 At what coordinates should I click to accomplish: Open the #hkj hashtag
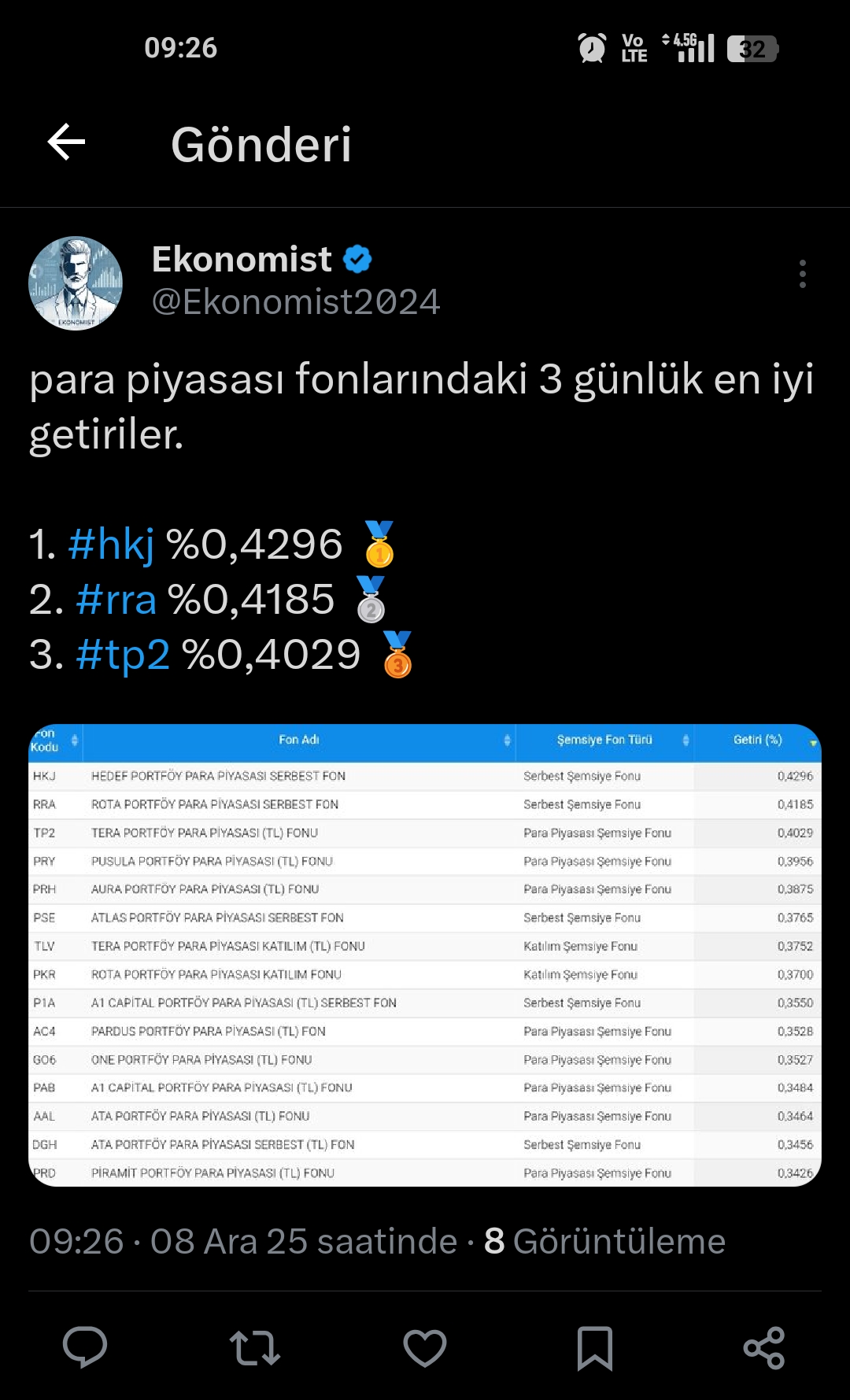point(111,545)
